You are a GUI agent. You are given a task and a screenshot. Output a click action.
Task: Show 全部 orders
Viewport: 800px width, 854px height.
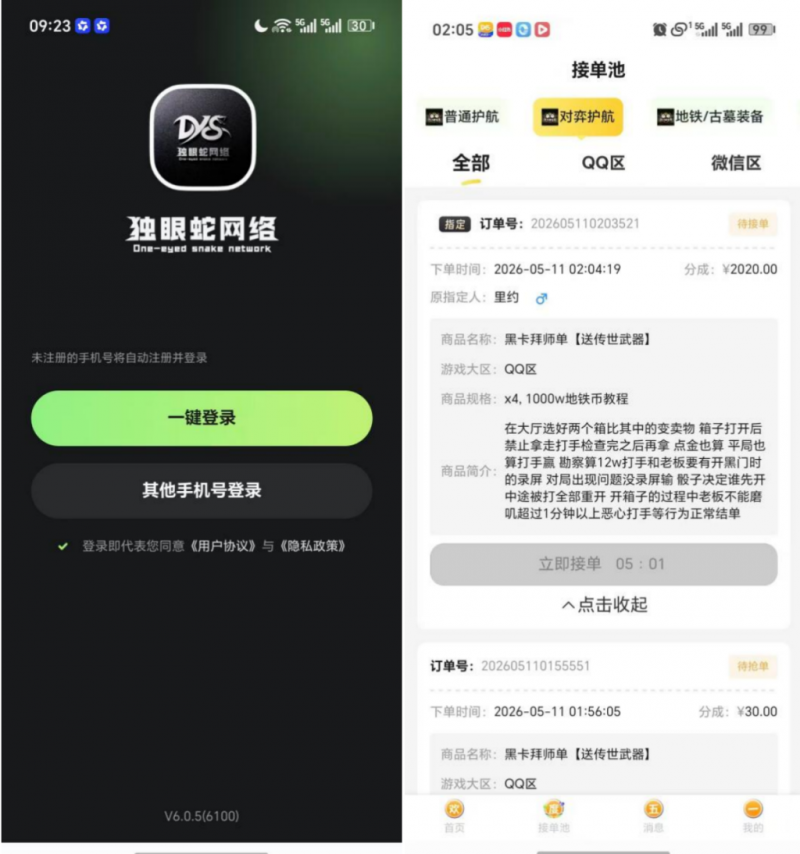coord(471,163)
